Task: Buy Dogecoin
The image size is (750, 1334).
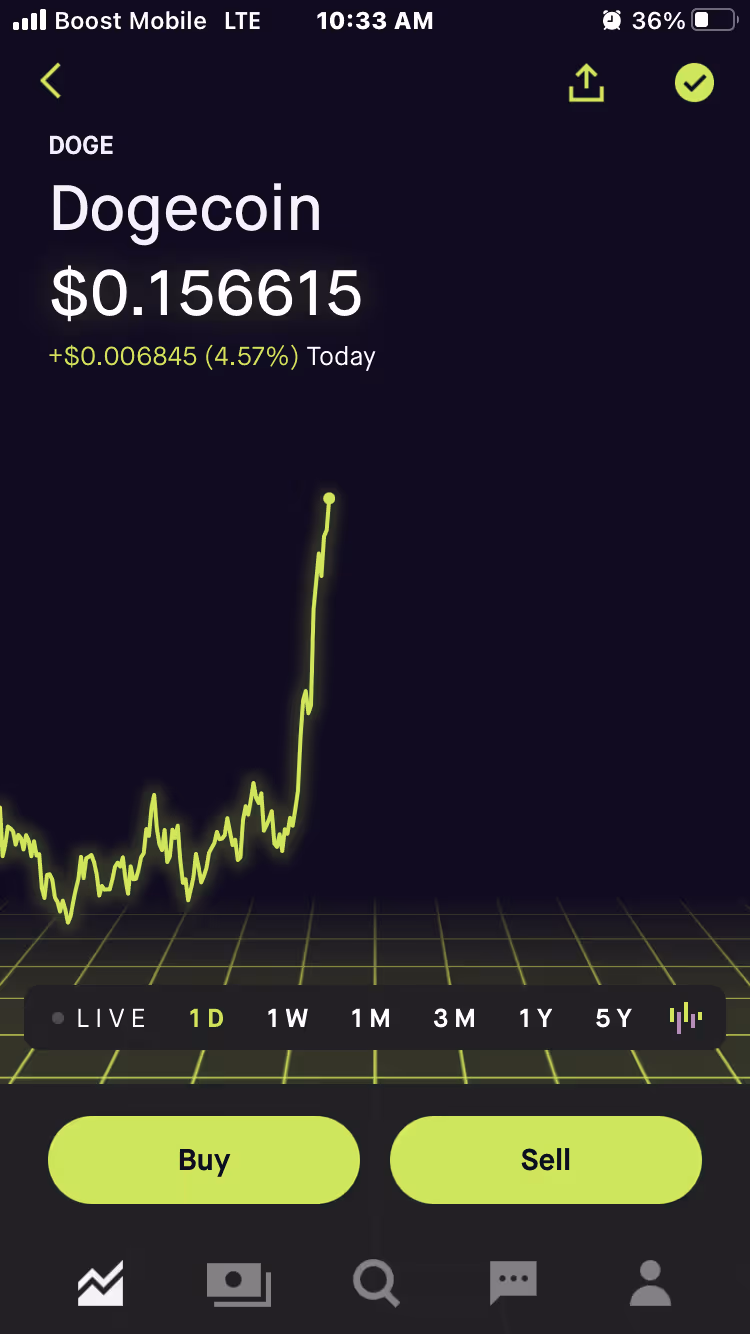Action: pyautogui.click(x=204, y=1160)
